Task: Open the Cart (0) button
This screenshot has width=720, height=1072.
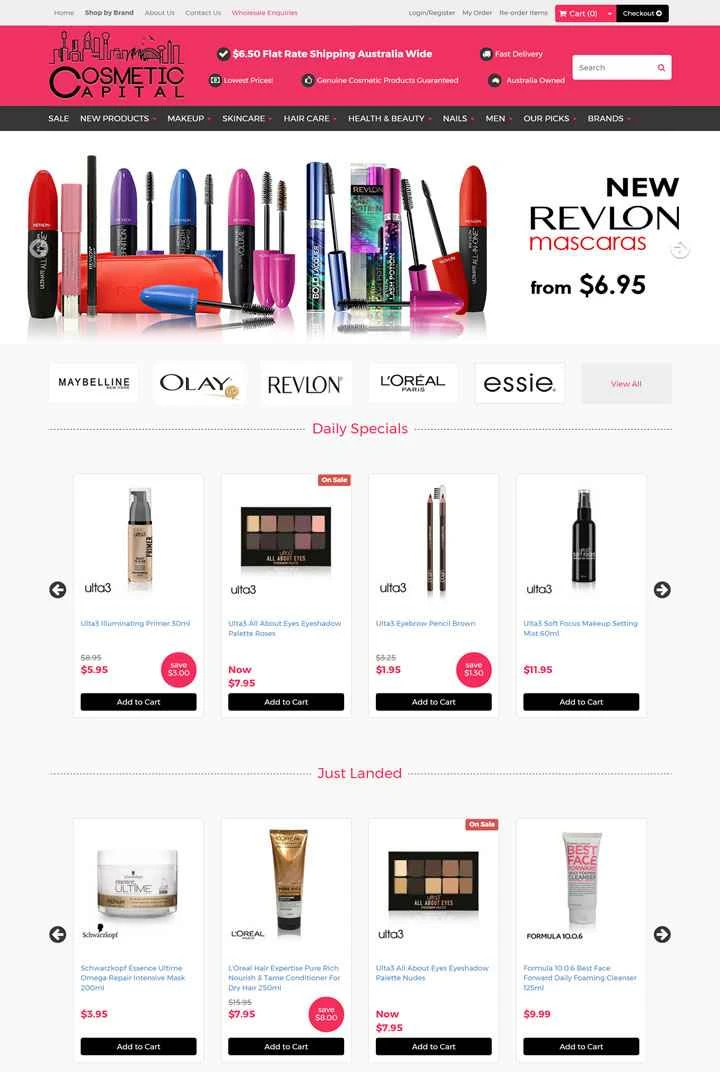Action: tap(579, 13)
